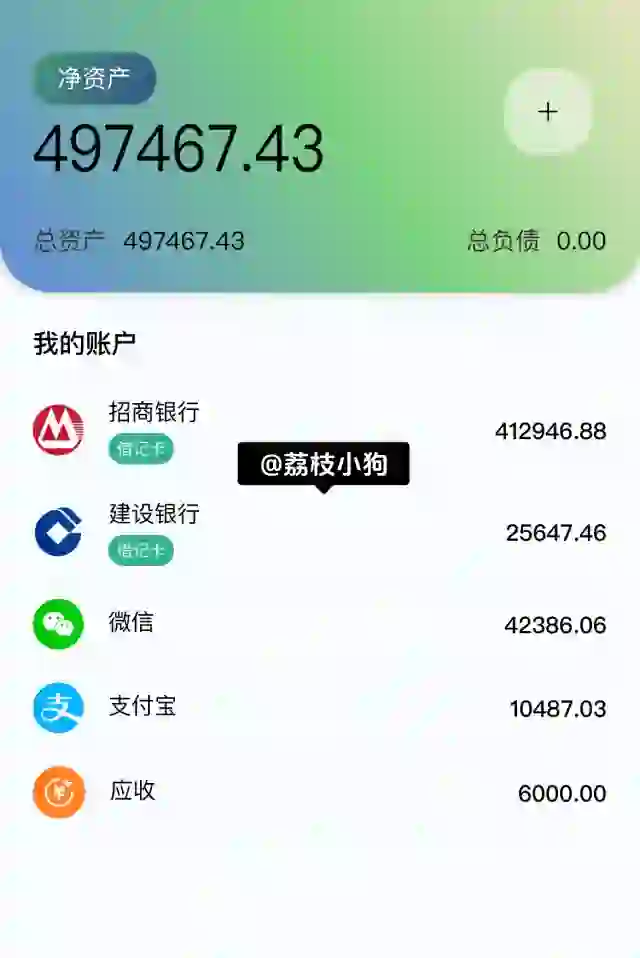
Task: Tap the 净资产 chip
Action: (95, 79)
